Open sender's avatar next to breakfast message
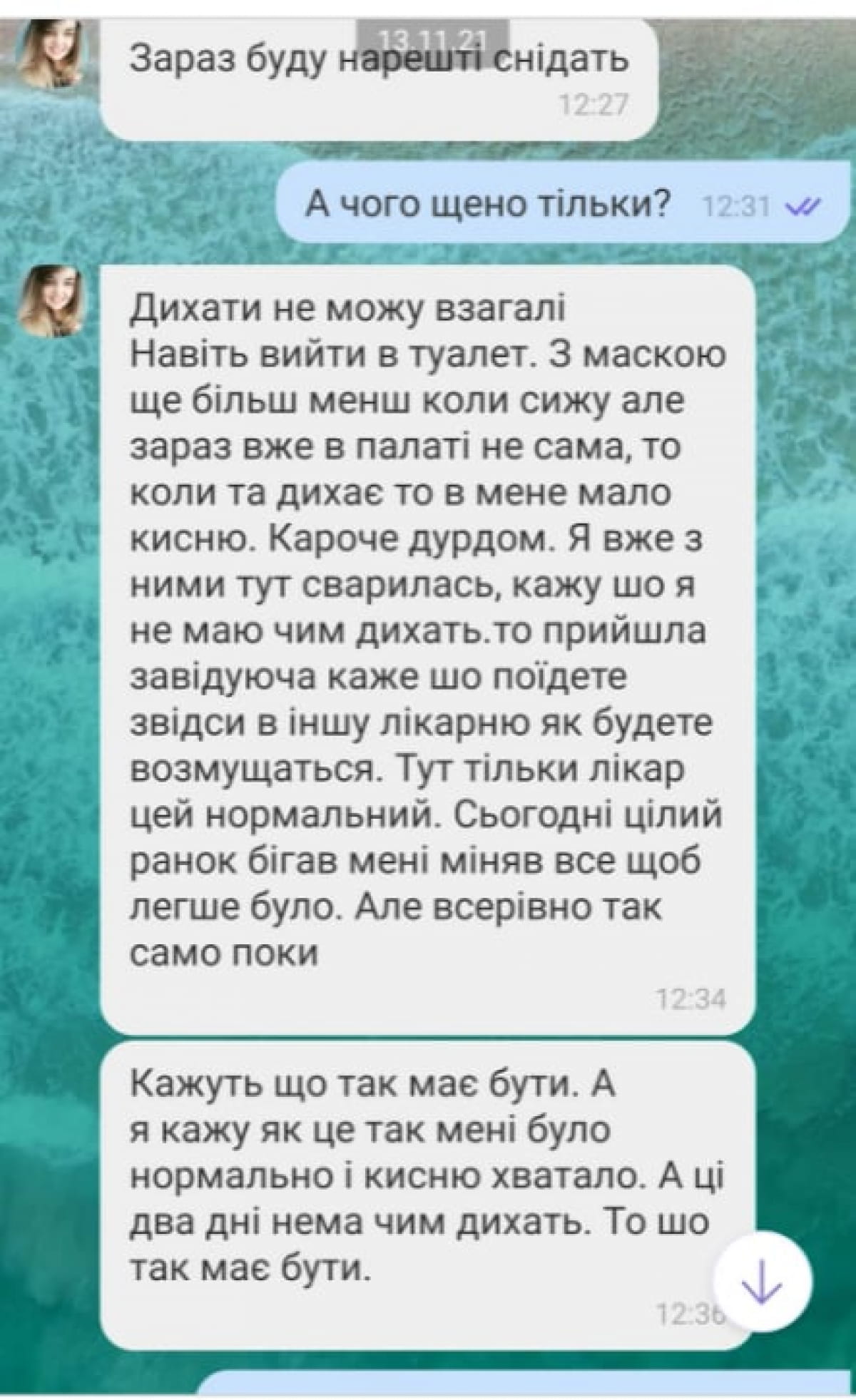856x1400 pixels. pos(51,52)
